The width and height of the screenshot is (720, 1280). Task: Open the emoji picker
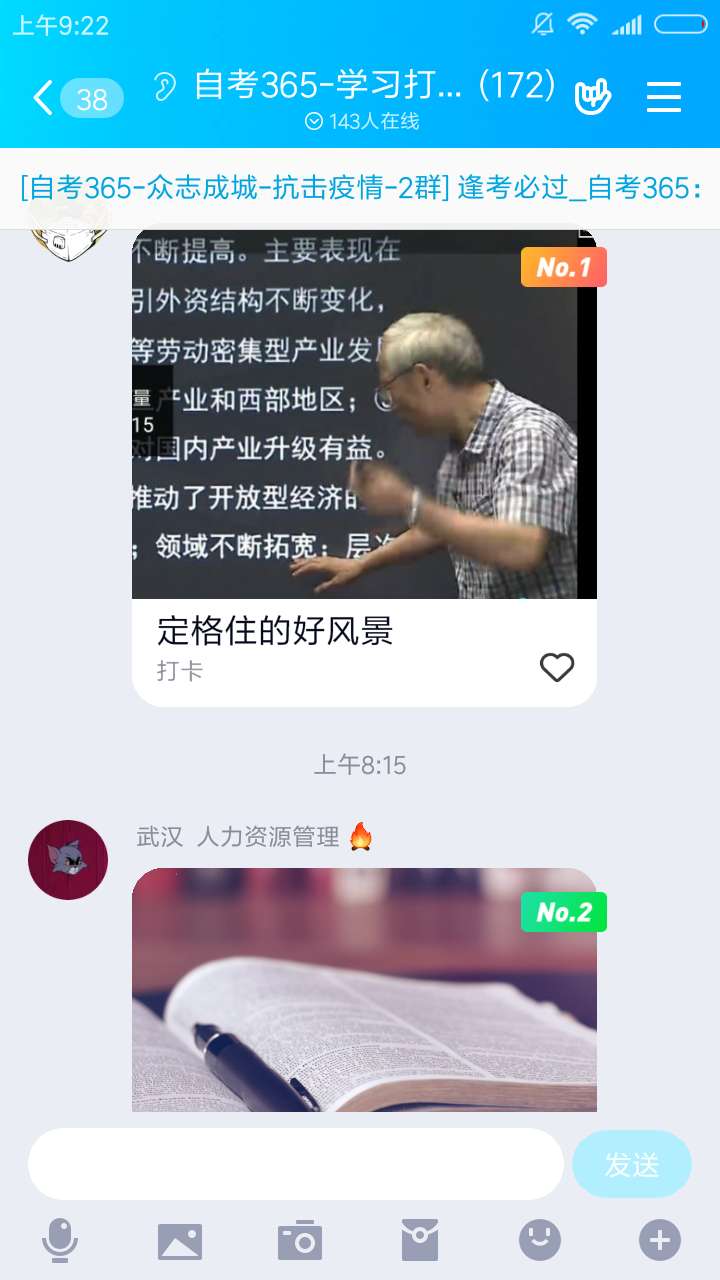[x=540, y=1241]
